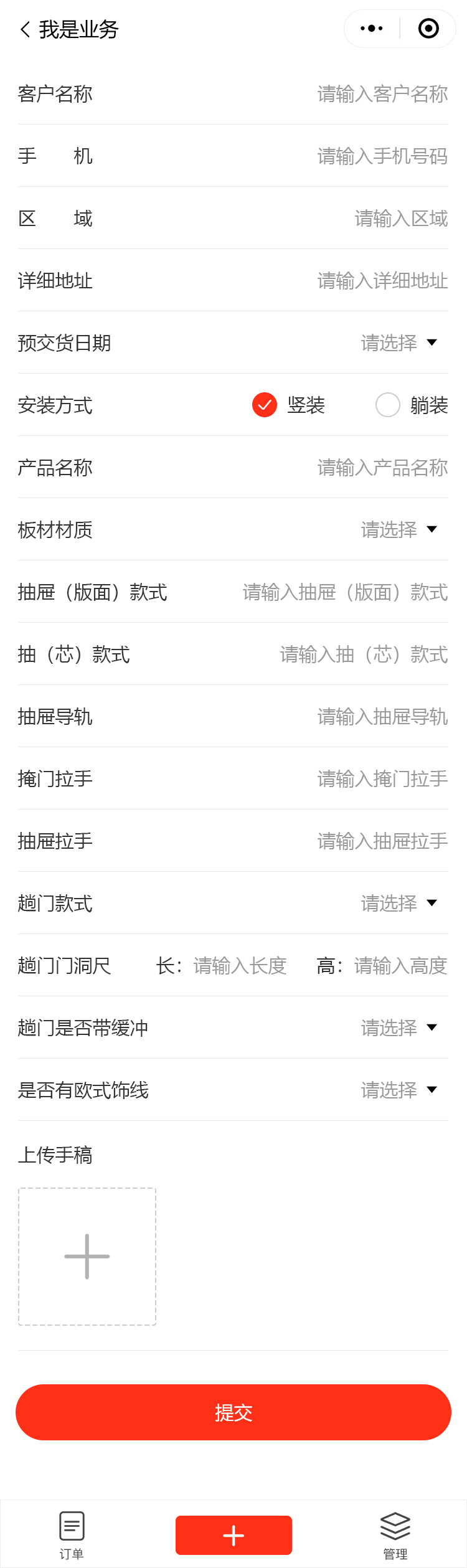Focus the 抽屉导轨 input field
Screen dimensions: 467x1568
coord(382,717)
